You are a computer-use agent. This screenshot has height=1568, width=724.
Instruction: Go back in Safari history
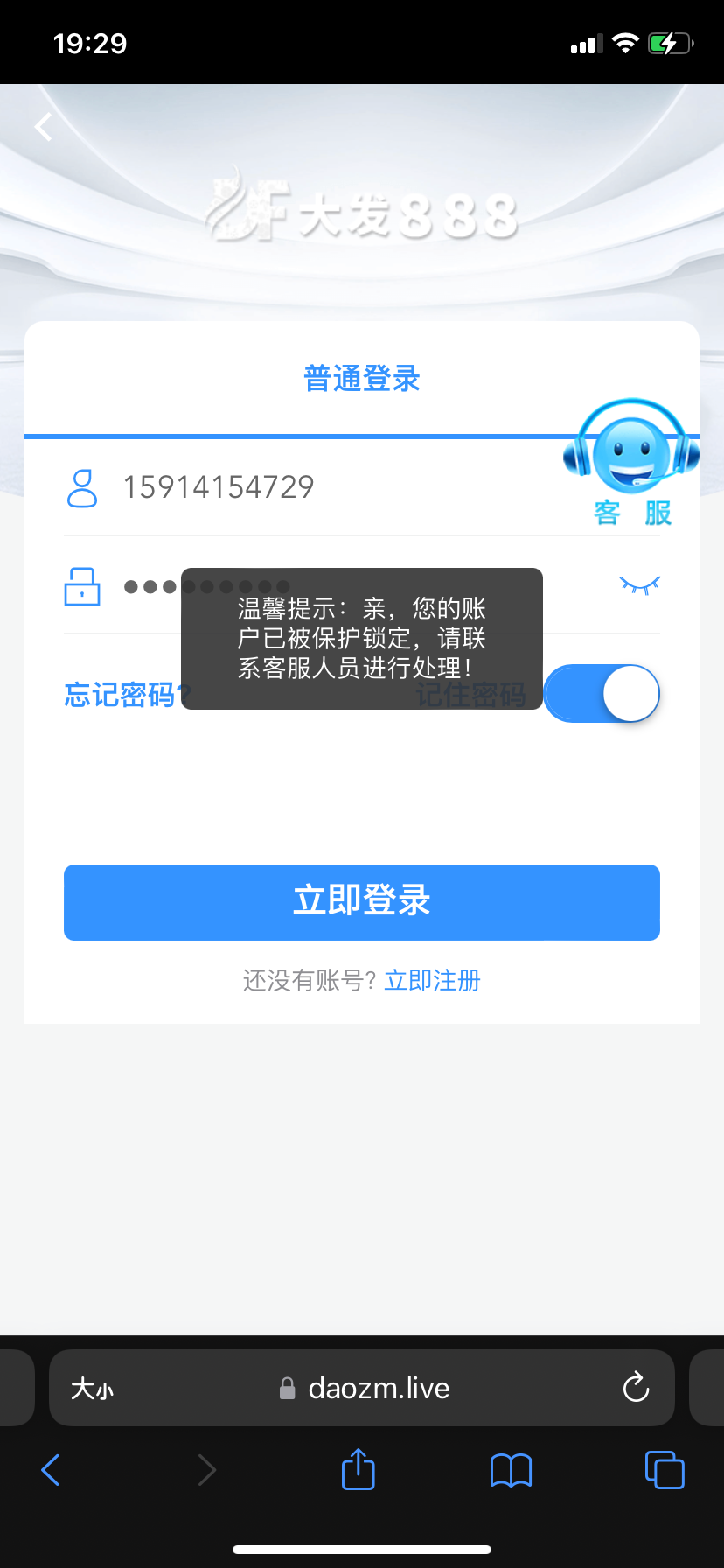point(51,1470)
